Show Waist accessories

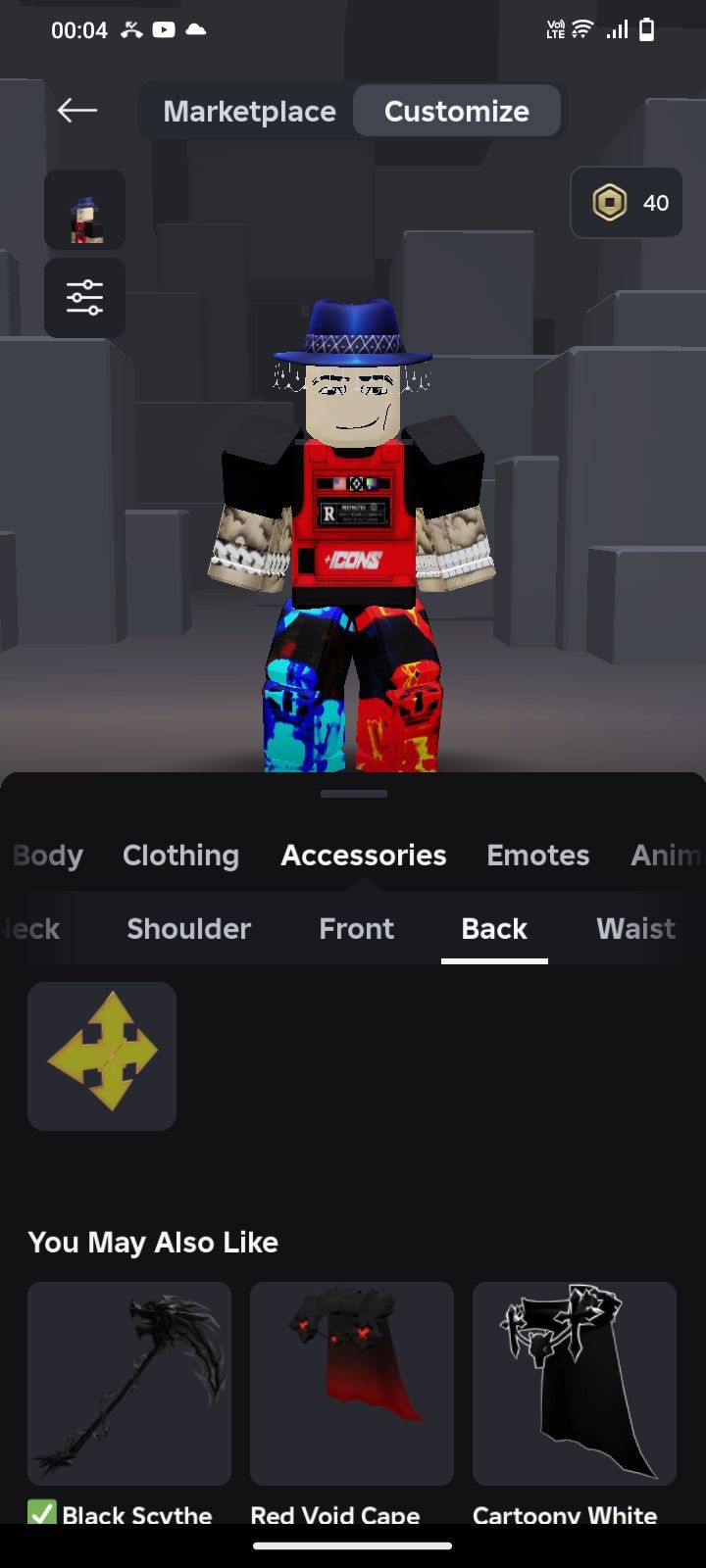635,929
